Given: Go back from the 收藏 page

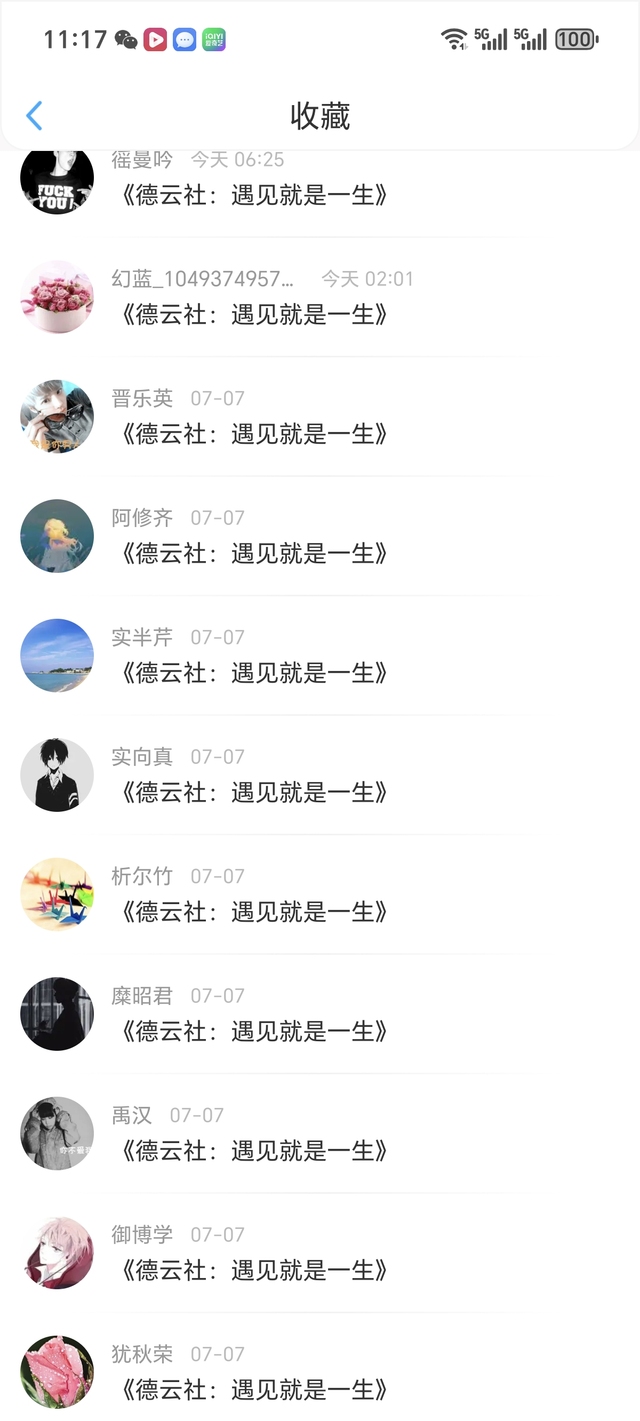Looking at the screenshot, I should (34, 116).
